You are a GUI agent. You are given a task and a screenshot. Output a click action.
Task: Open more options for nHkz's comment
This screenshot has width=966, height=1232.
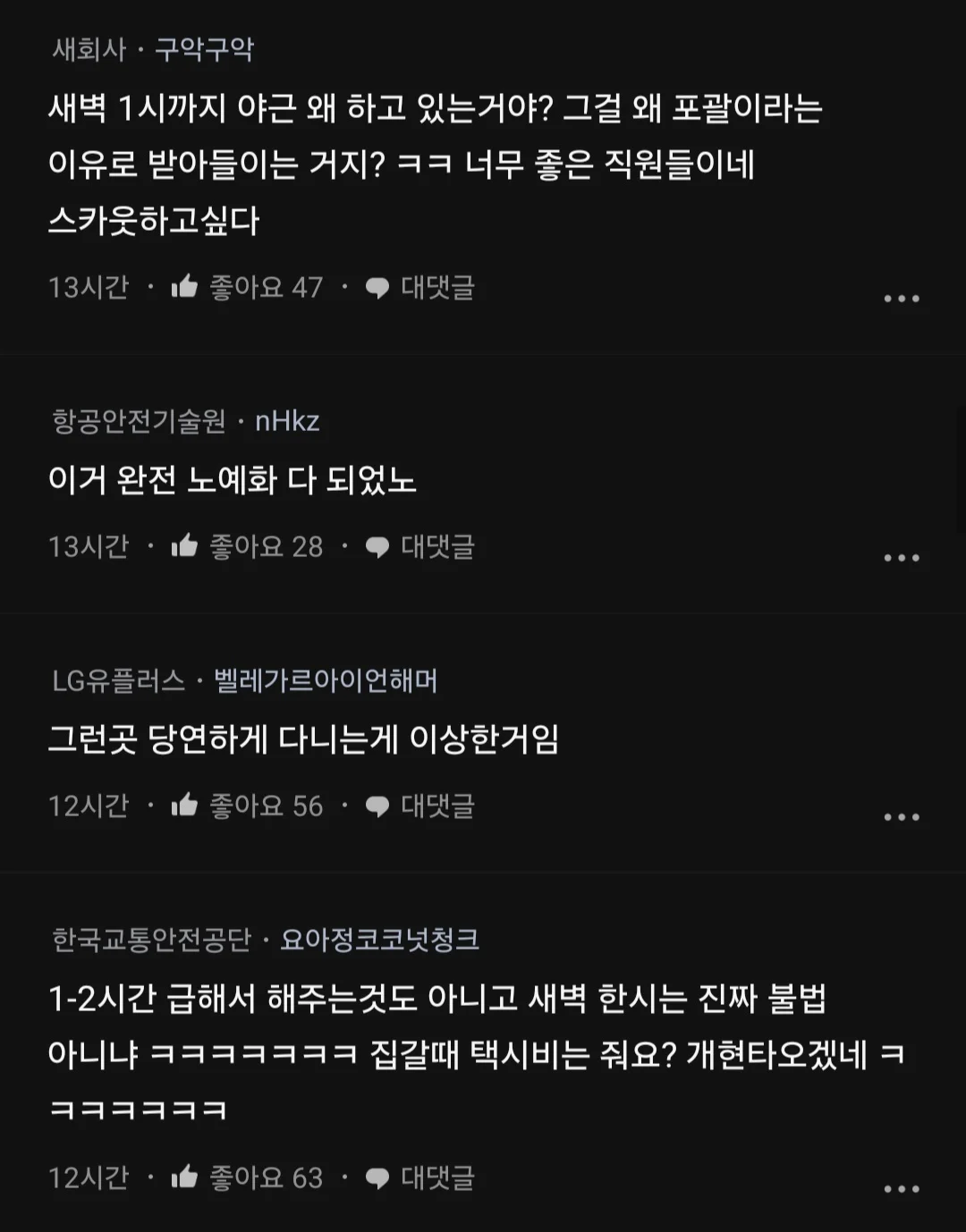(901, 558)
